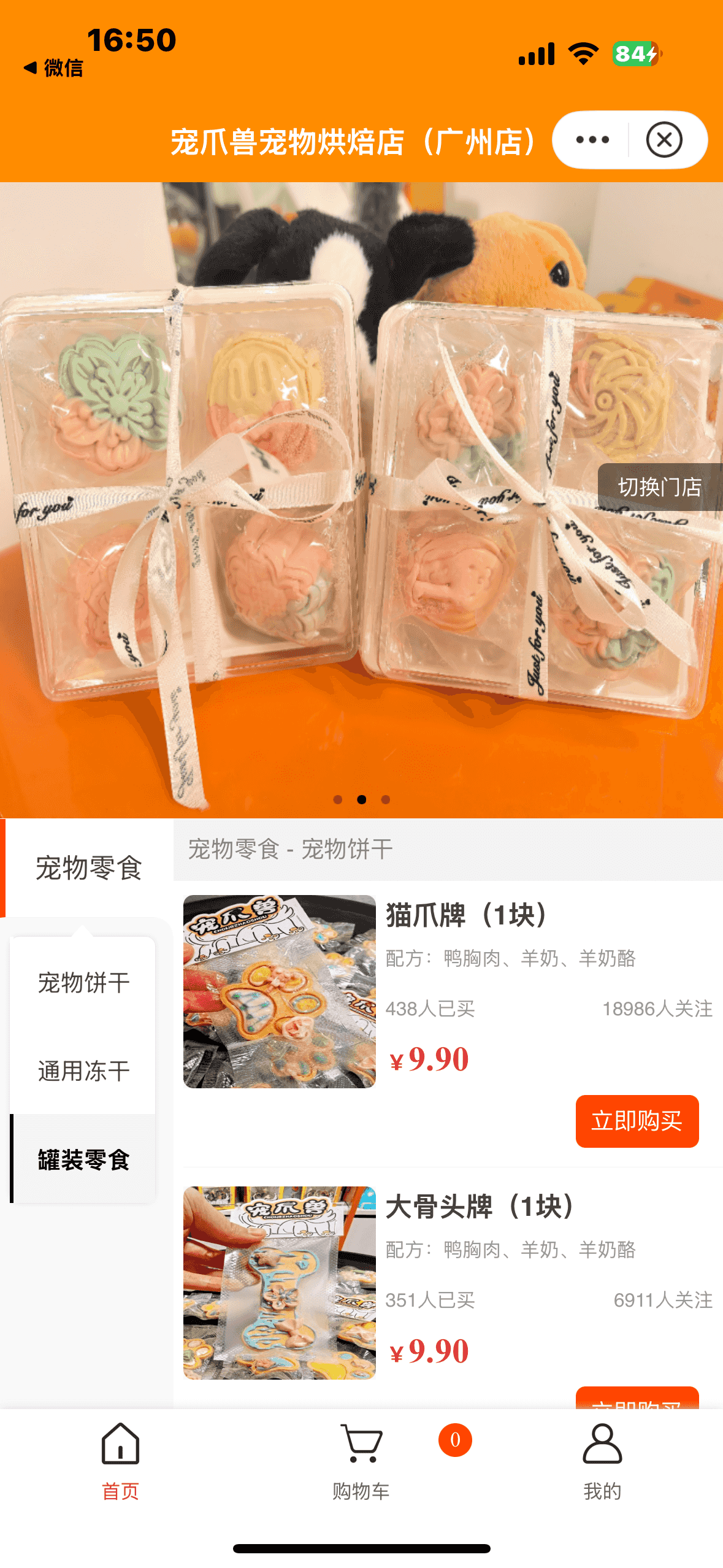The width and height of the screenshot is (723, 1568).
Task: Go to the 首页 tab
Action: (120, 1461)
